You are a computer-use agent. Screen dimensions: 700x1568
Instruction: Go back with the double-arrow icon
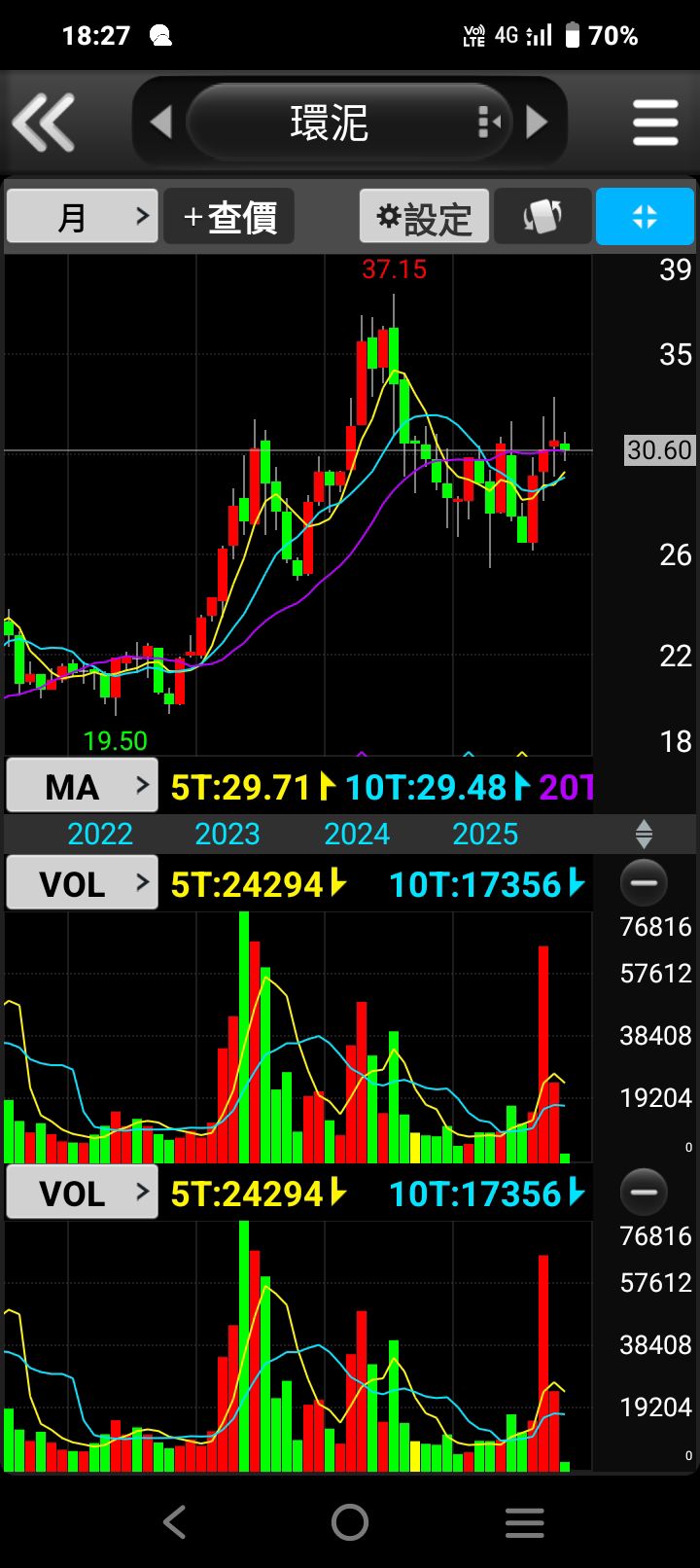44,123
